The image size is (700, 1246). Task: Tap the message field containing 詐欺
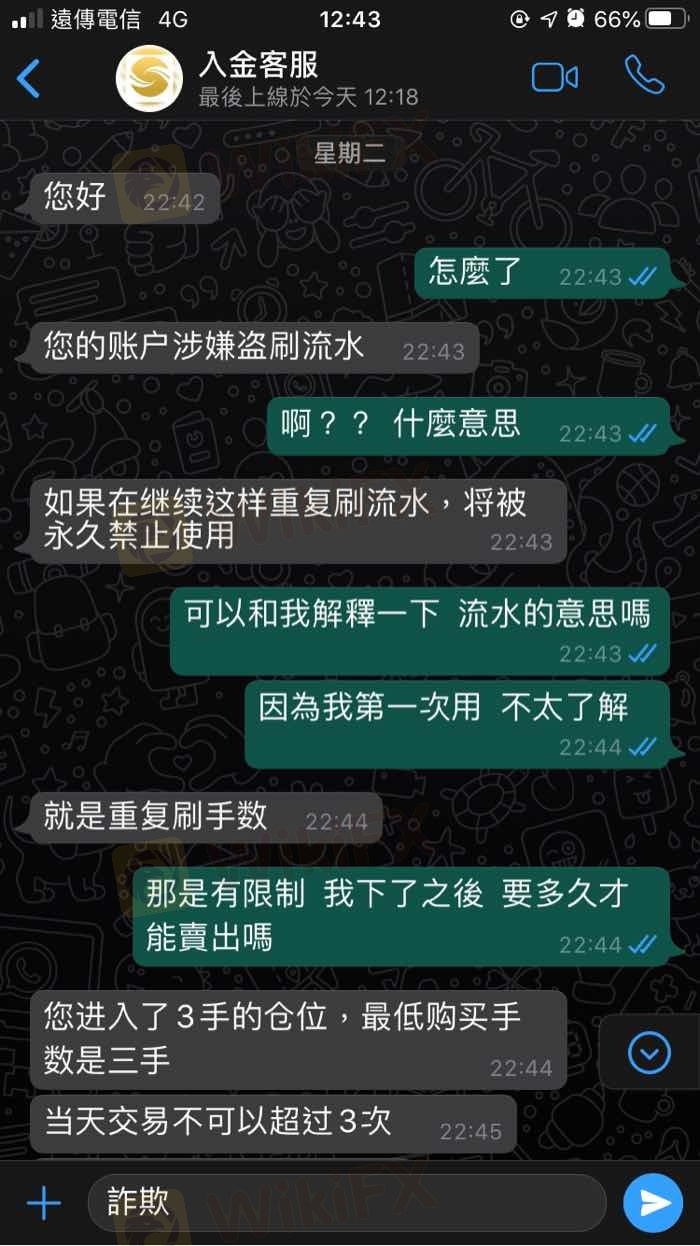coord(345,1203)
